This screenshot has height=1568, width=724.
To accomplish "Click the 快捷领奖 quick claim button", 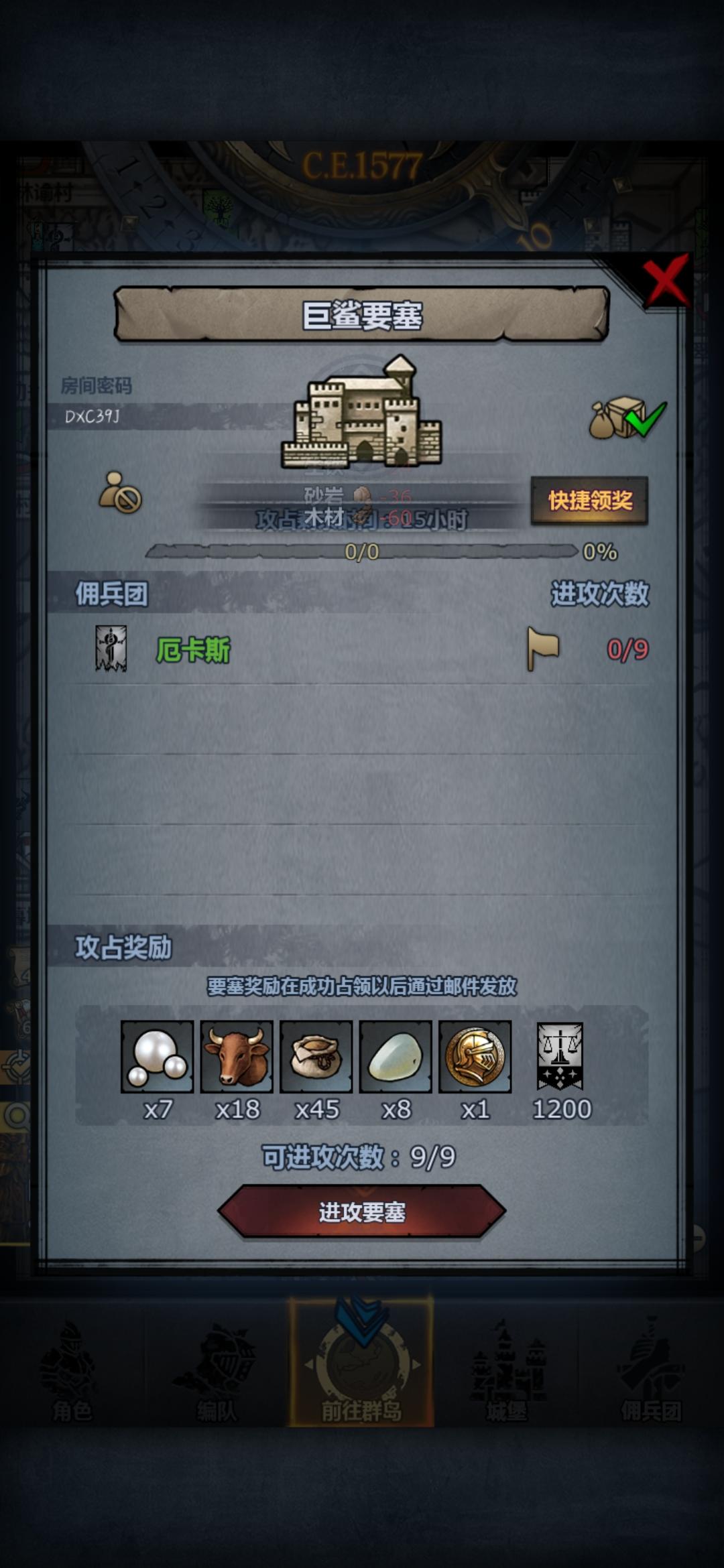I will (x=591, y=499).
